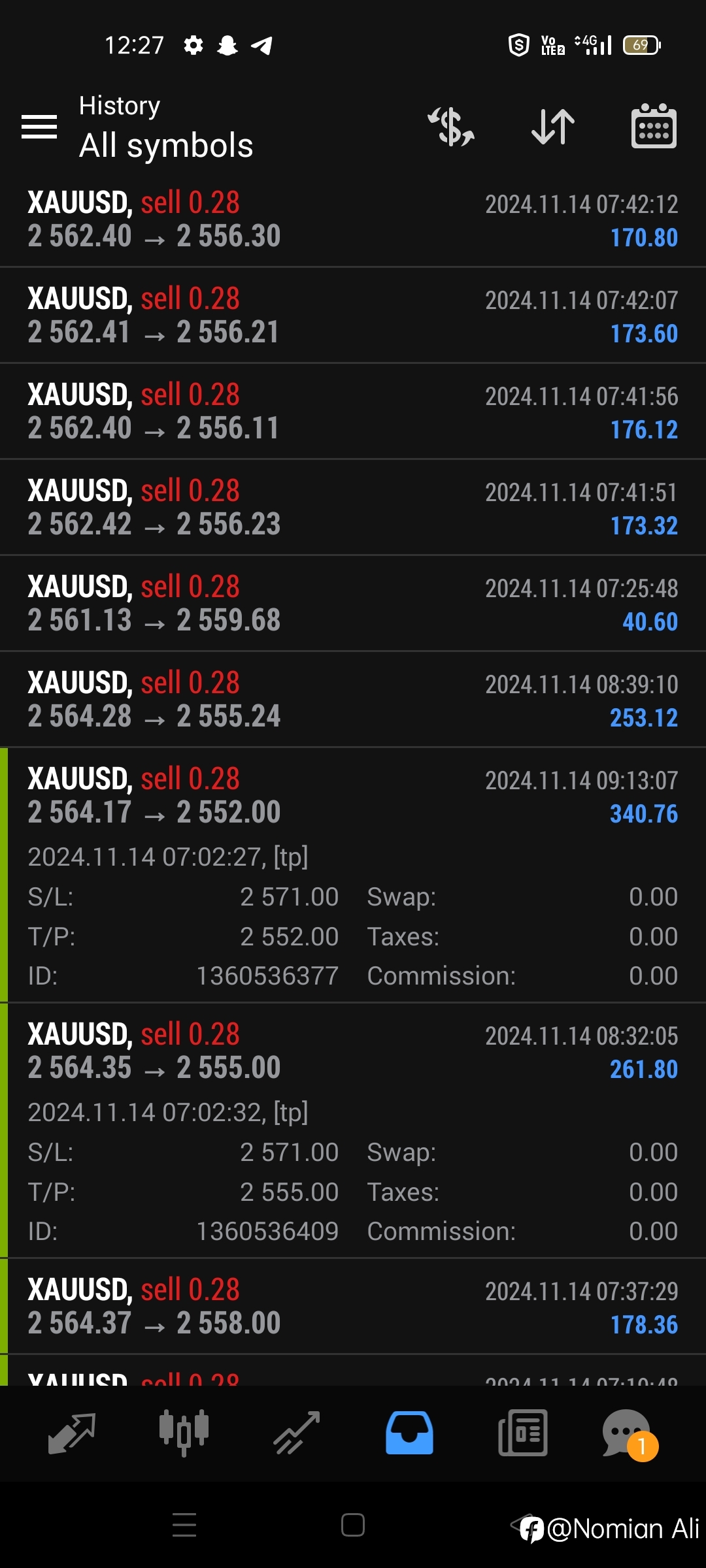Expand the trade with profit 176.12
The height and width of the screenshot is (1568, 706).
353,412
